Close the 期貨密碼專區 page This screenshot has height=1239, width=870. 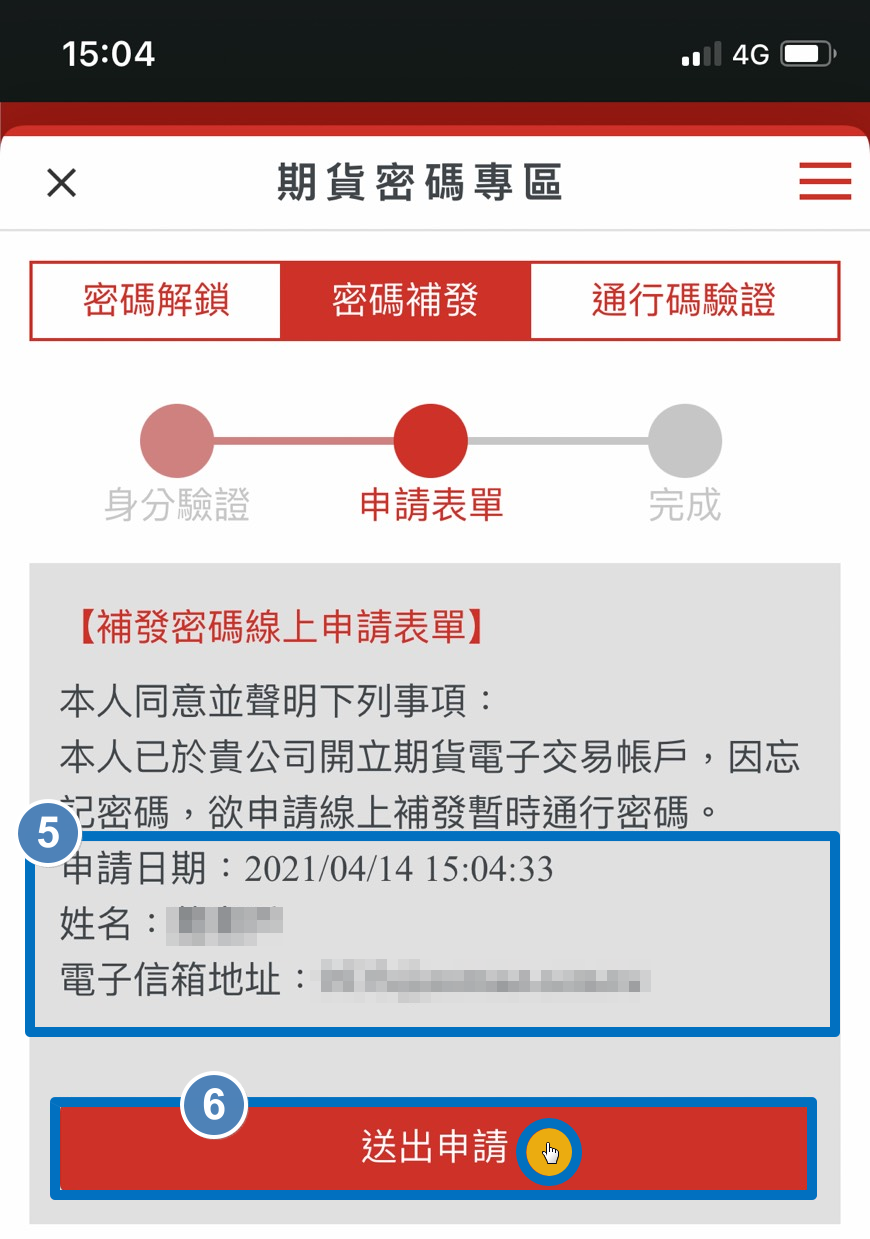(62, 183)
